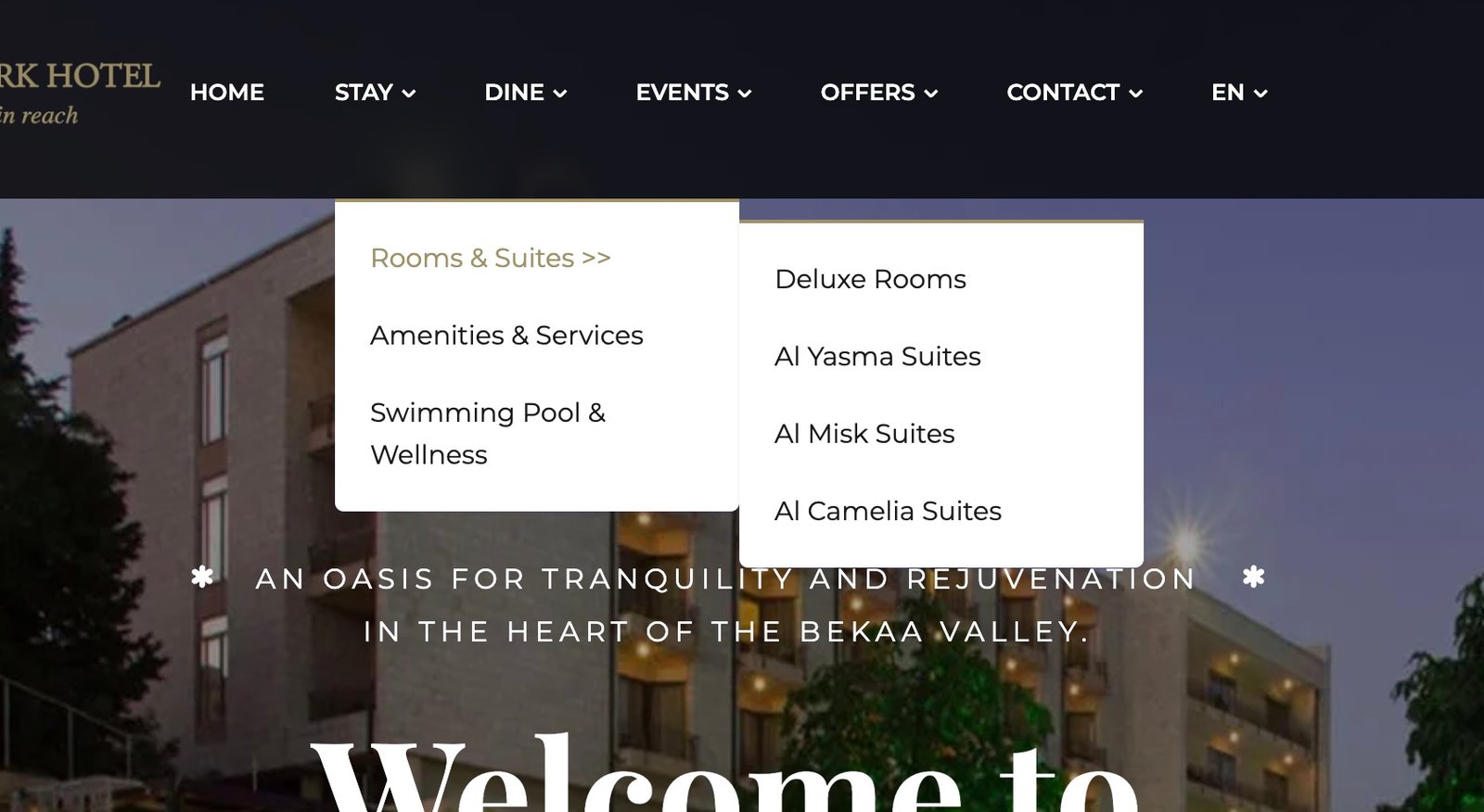Choose Deluxe Rooms
Screen dimensions: 1484x812
[870, 279]
